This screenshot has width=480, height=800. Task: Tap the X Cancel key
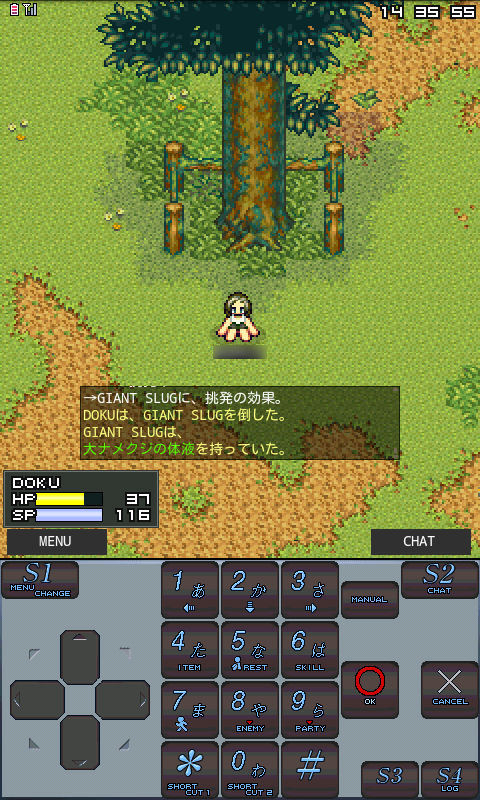tap(449, 690)
